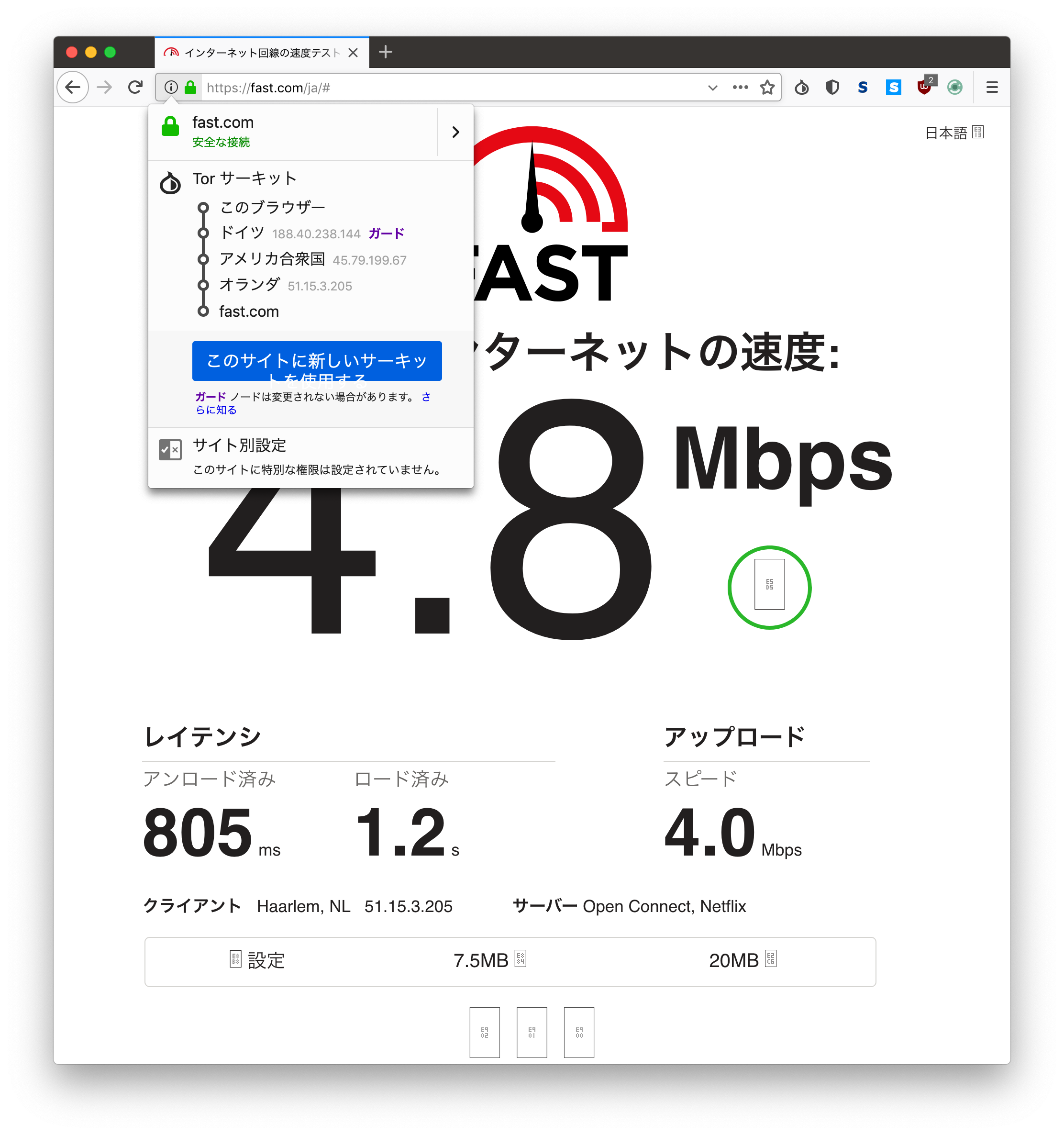Open the Tor onion toolbar button
This screenshot has width=1064, height=1135.
coord(801,88)
